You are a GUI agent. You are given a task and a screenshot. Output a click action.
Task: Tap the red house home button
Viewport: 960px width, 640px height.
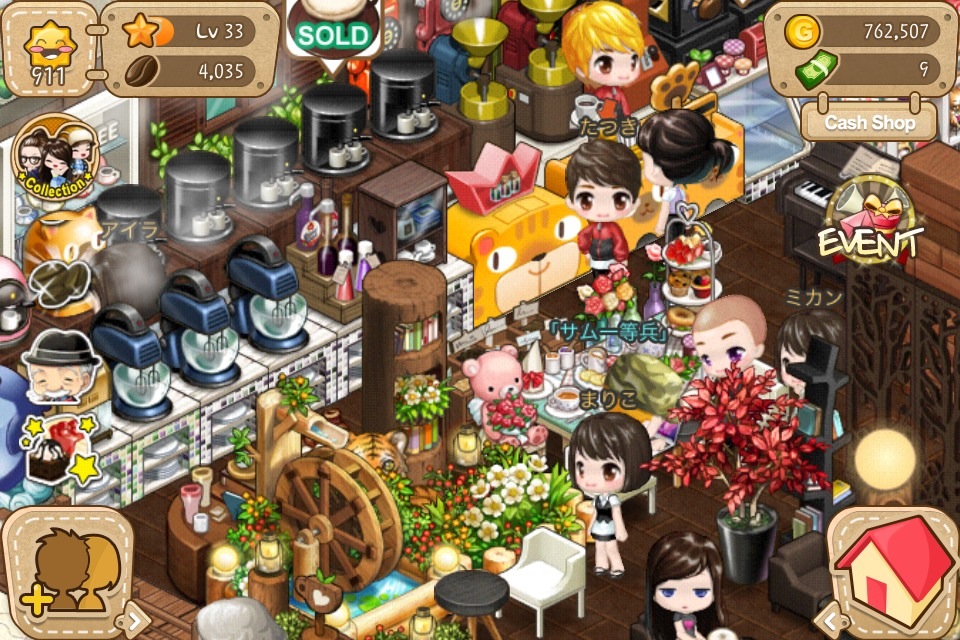click(x=892, y=572)
